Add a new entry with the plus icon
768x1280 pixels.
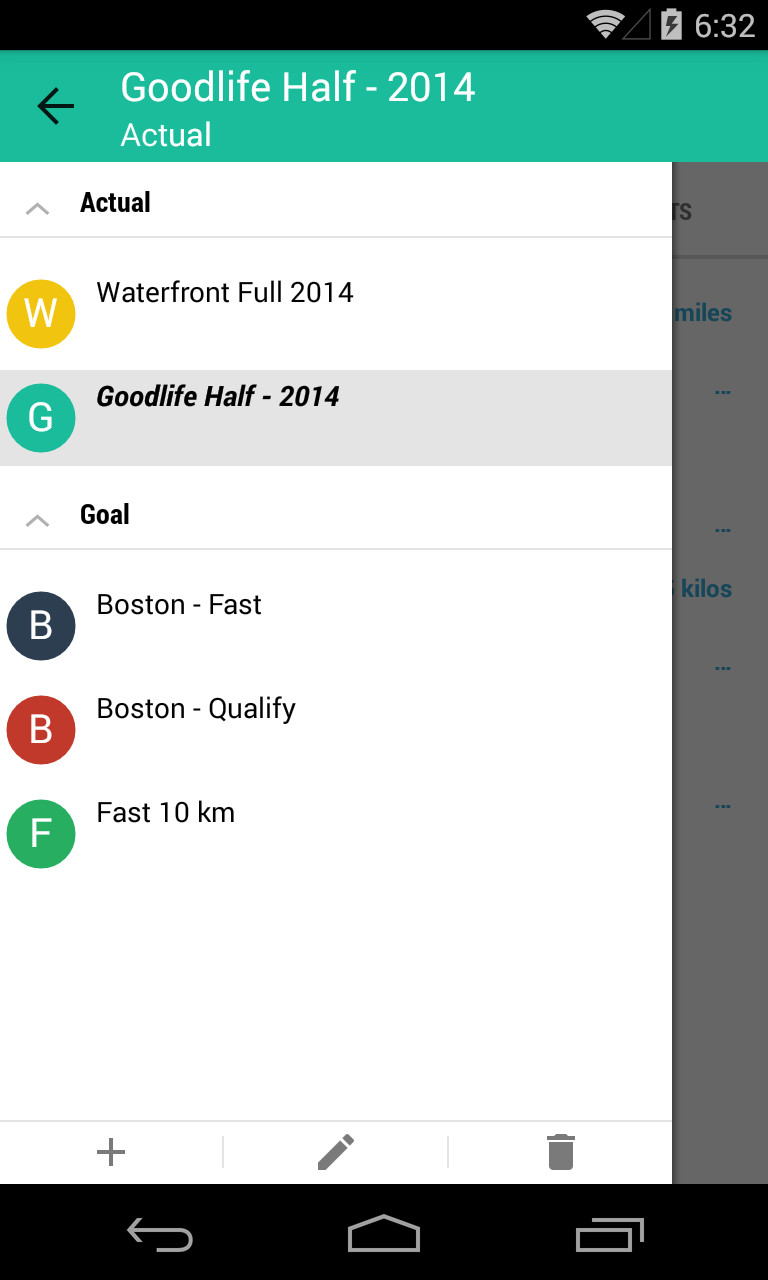point(111,1152)
